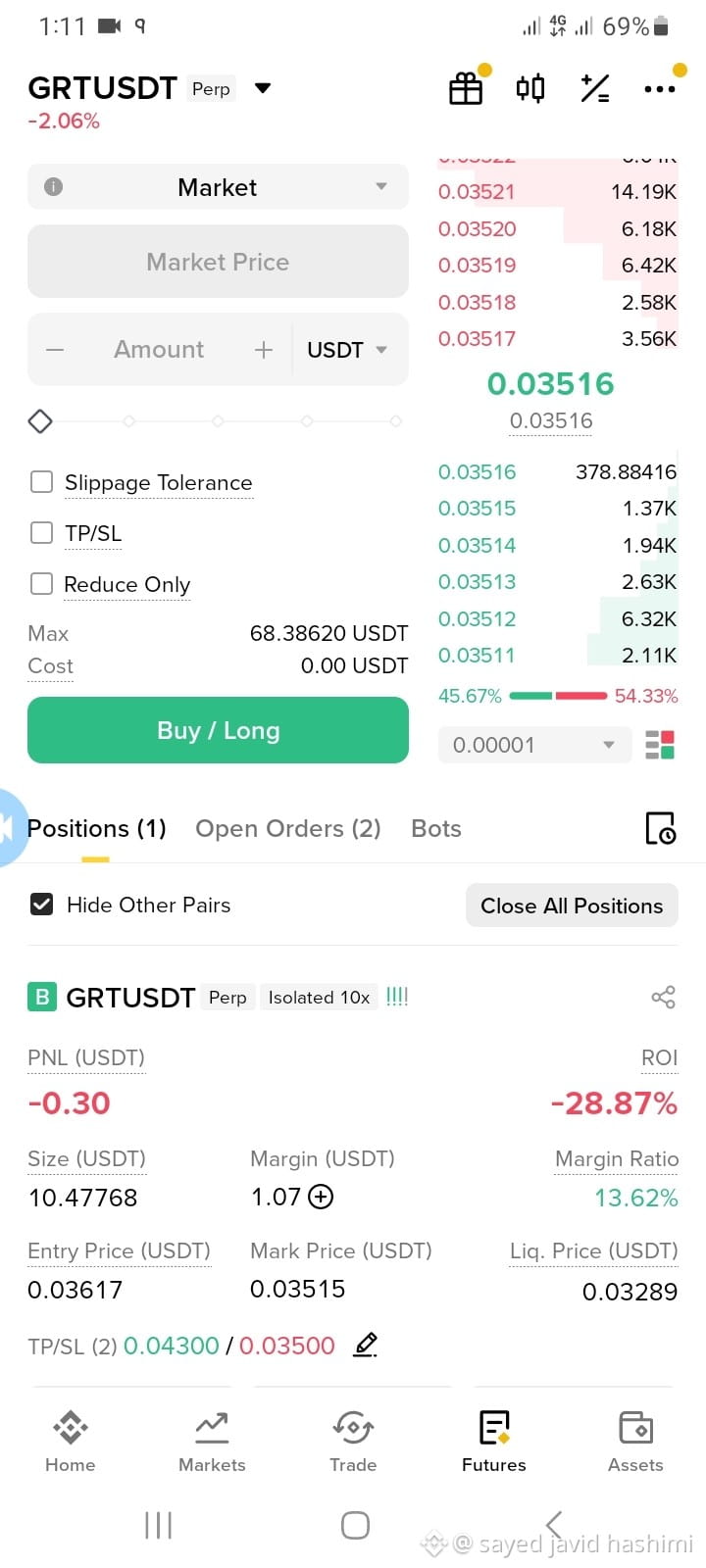Open the calculator icon
Viewport: 706px width, 1568px height.
pyautogui.click(x=595, y=89)
